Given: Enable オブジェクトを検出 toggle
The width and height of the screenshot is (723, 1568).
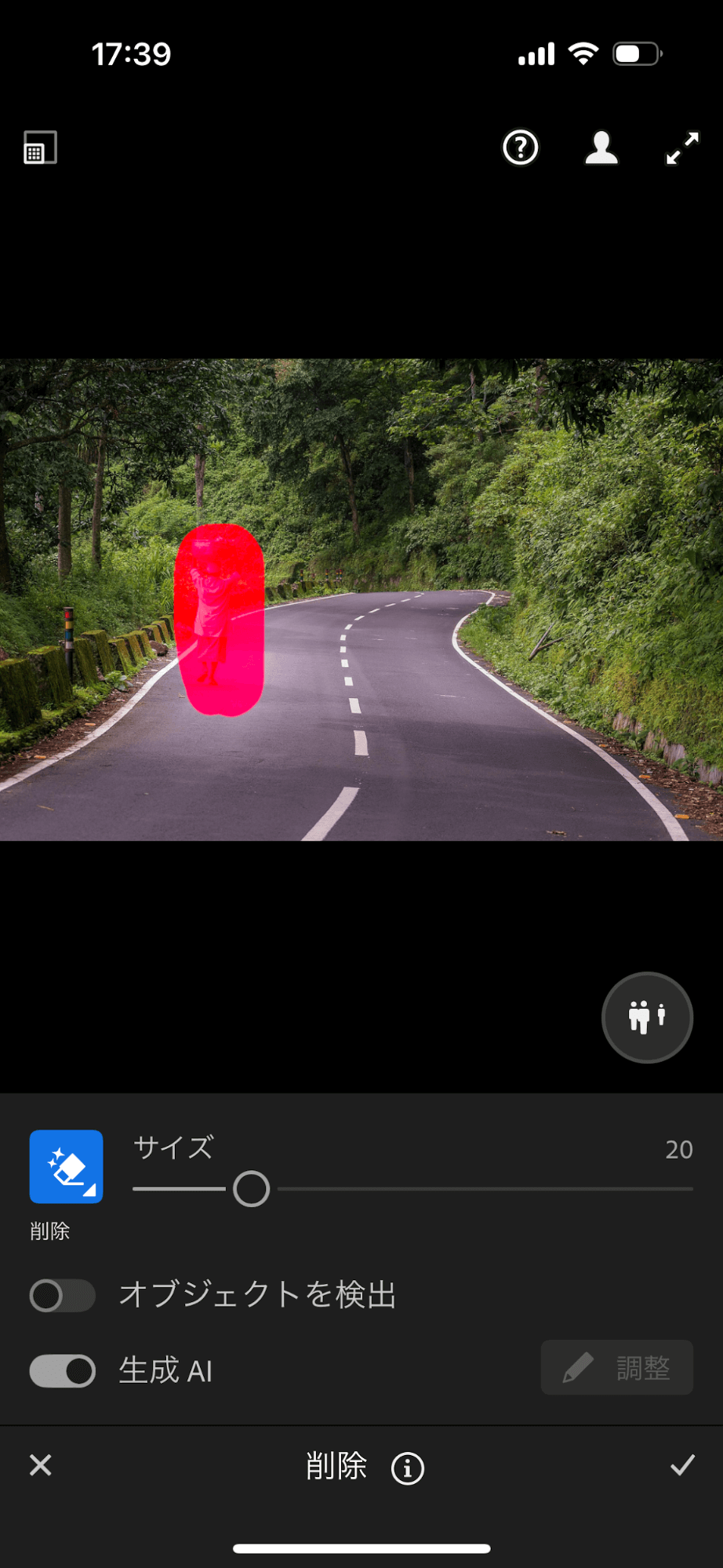Looking at the screenshot, I should pos(63,1295).
